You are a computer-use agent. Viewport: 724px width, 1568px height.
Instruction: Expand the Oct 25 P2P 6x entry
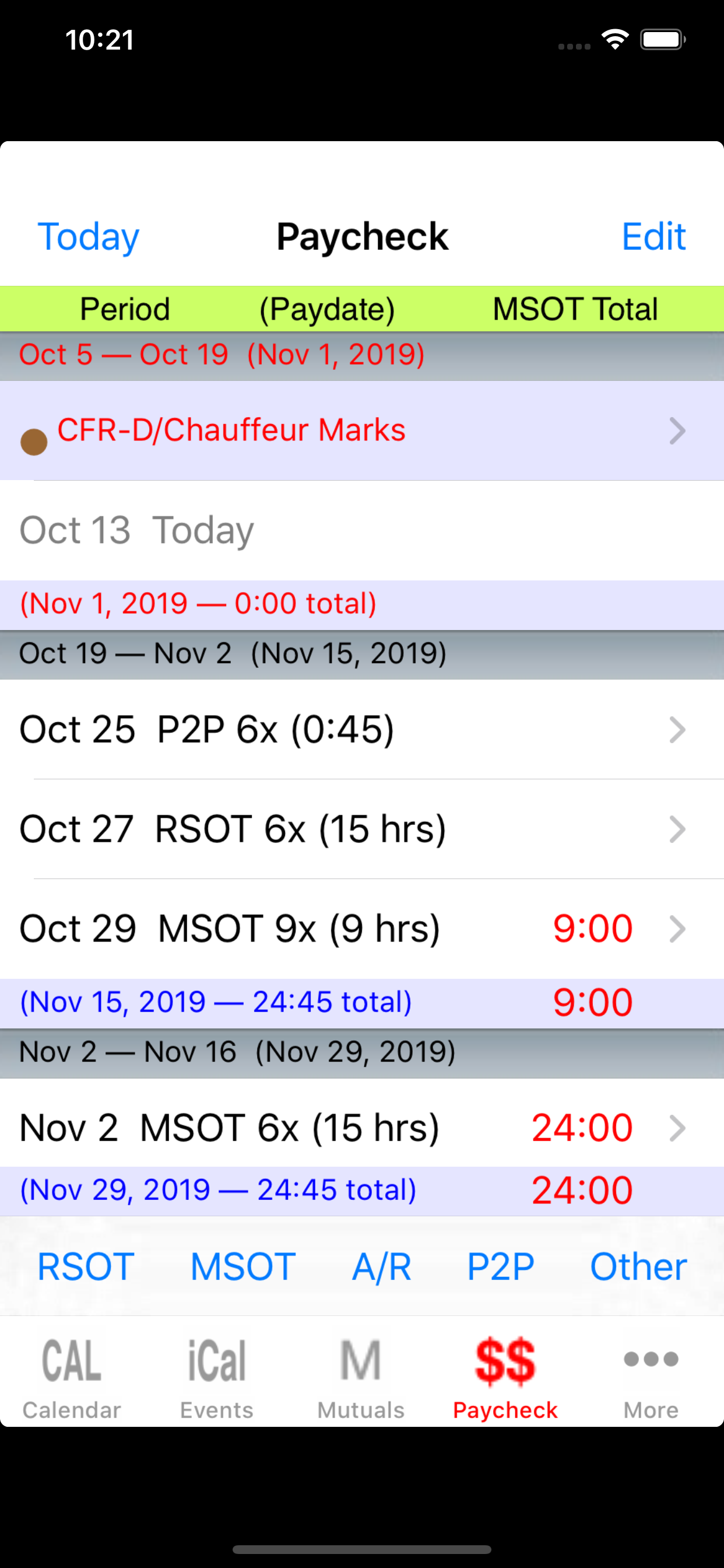coord(362,729)
